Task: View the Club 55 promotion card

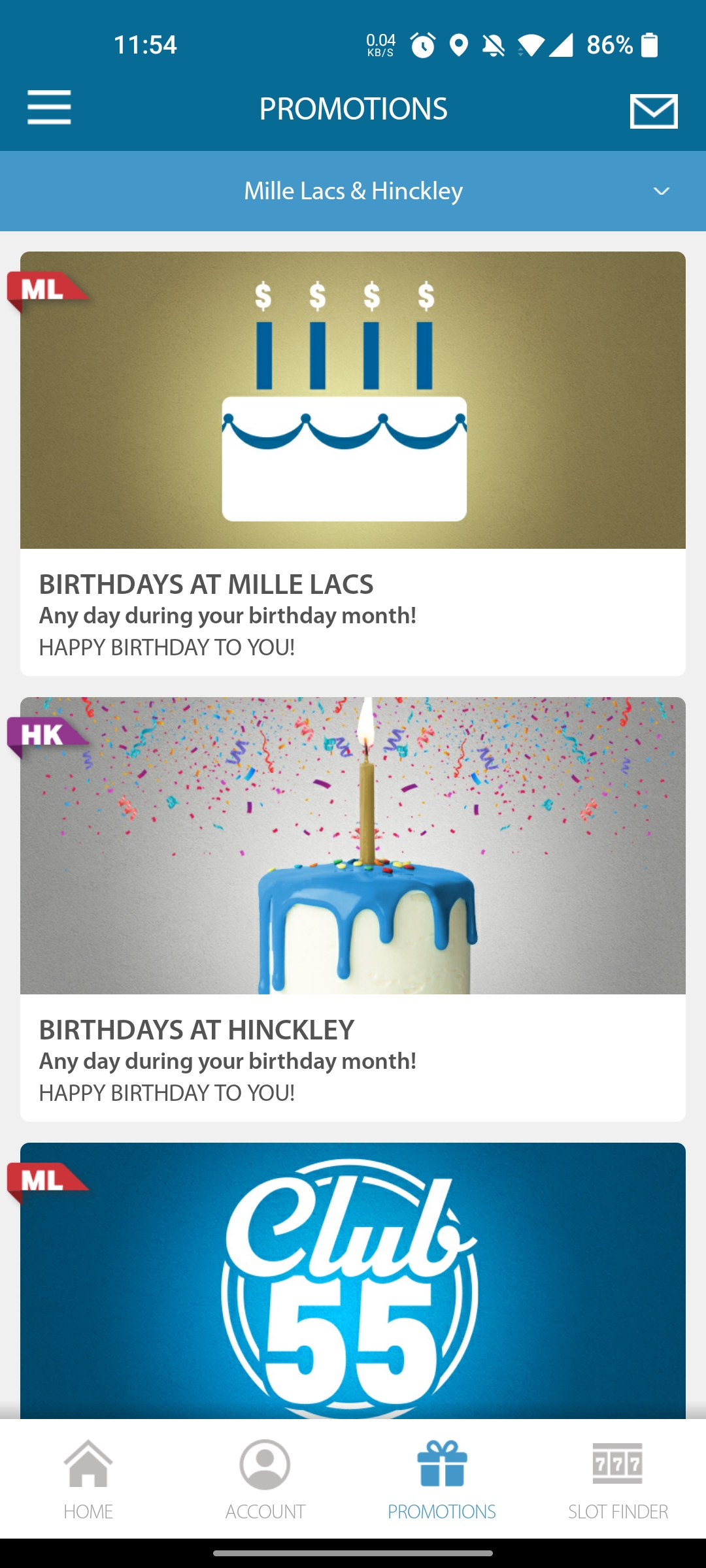Action: click(x=353, y=1281)
